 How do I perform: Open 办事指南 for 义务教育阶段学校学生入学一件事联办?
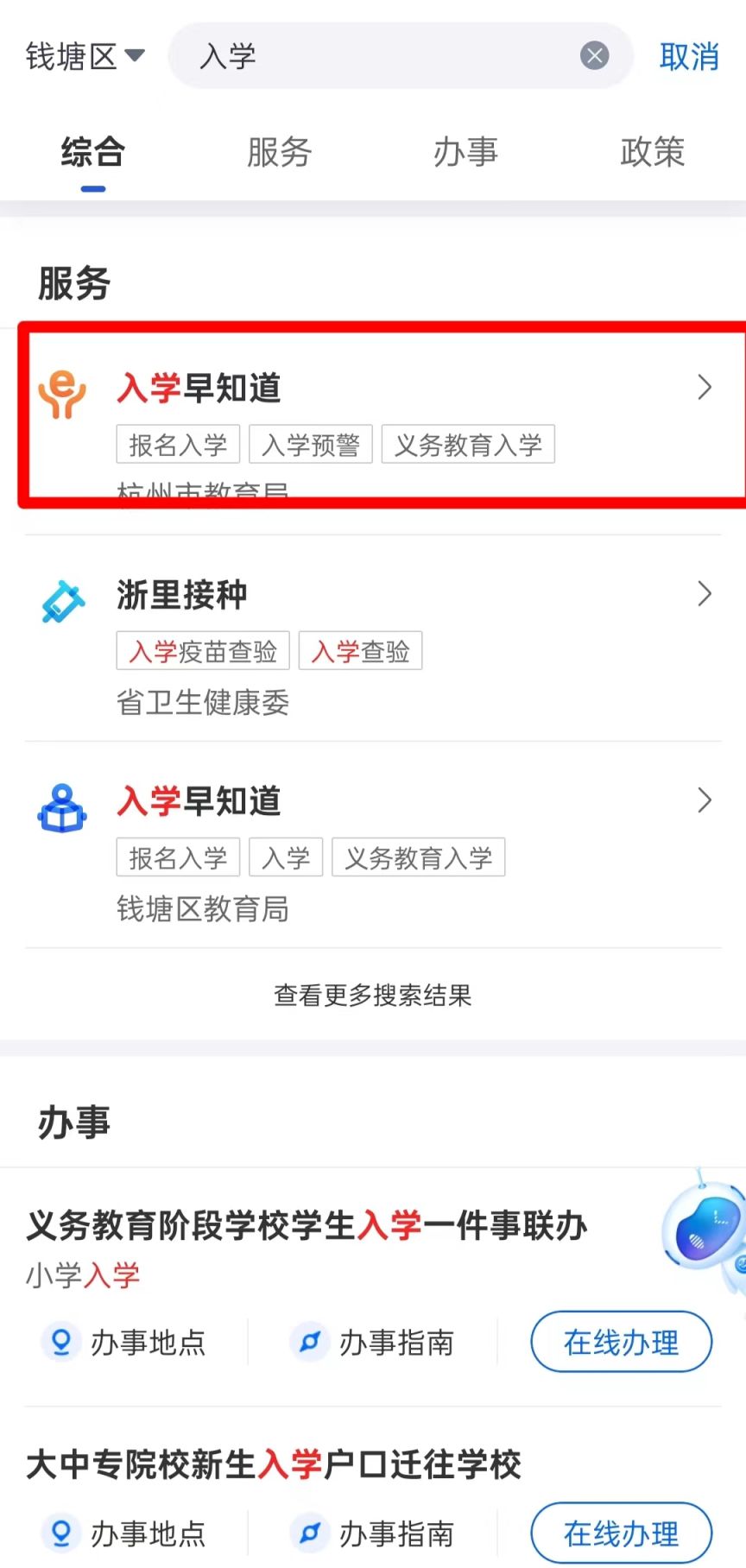click(x=373, y=1342)
